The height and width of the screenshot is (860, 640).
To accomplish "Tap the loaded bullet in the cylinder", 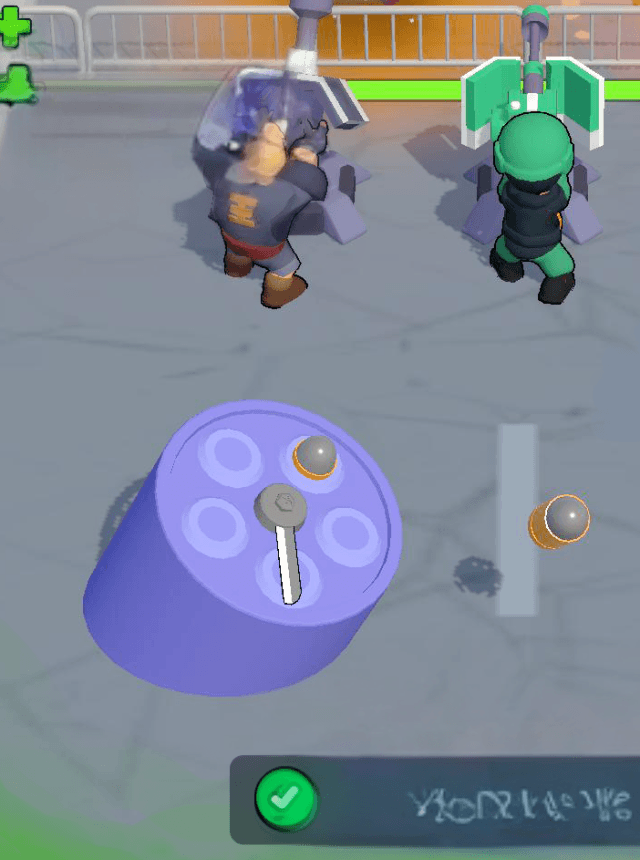I will (x=316, y=458).
